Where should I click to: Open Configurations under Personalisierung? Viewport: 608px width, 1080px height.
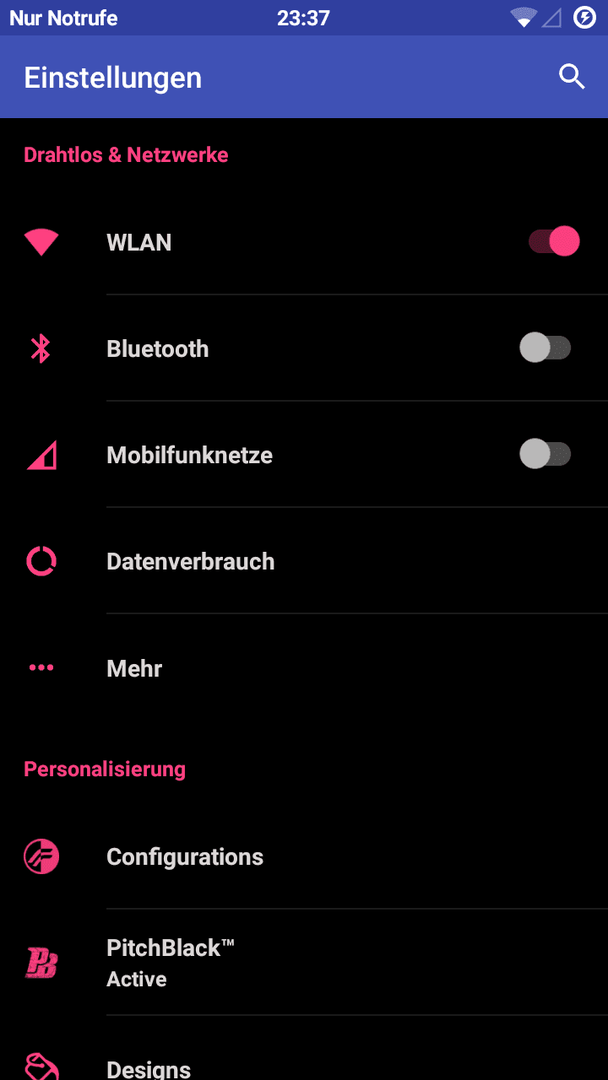(304, 856)
